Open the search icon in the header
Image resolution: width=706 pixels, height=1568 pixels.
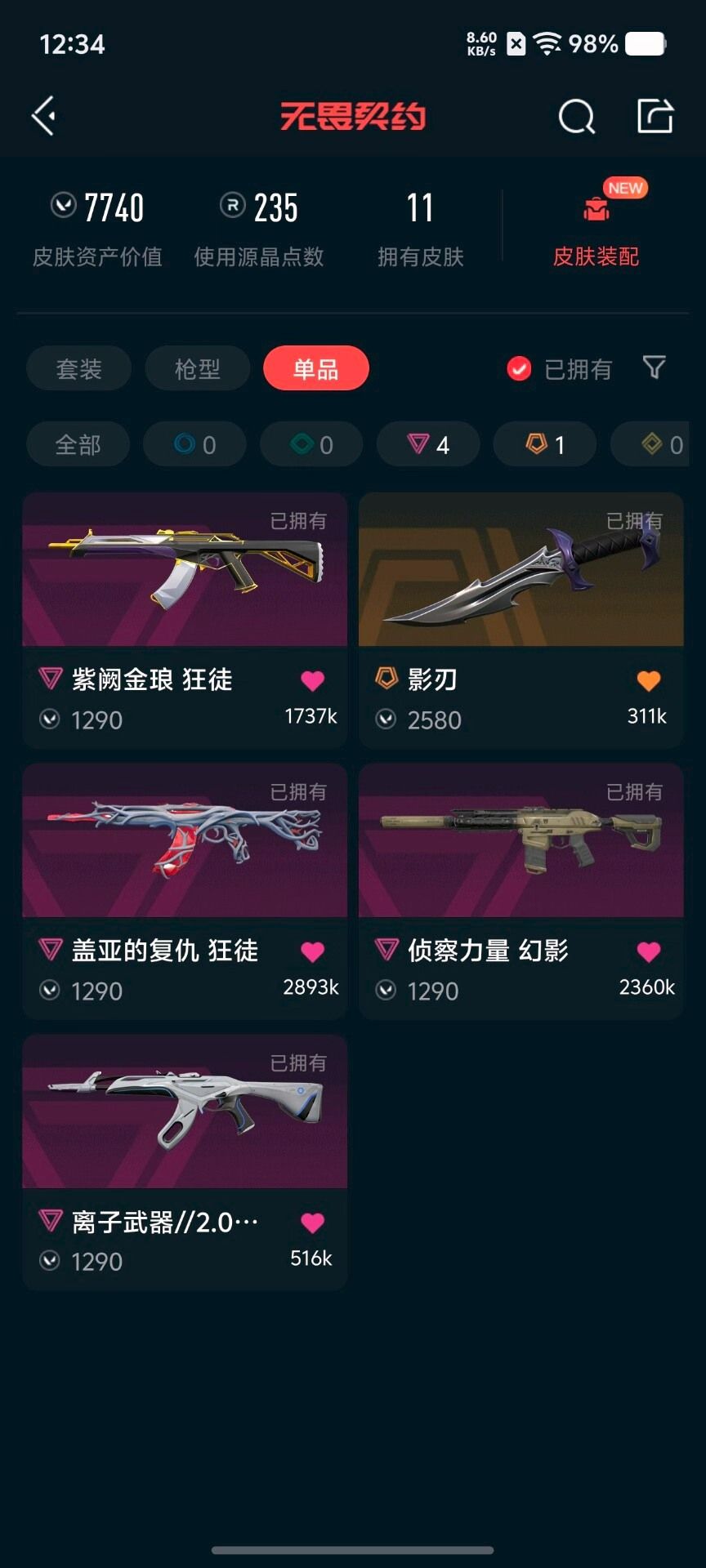[x=576, y=116]
